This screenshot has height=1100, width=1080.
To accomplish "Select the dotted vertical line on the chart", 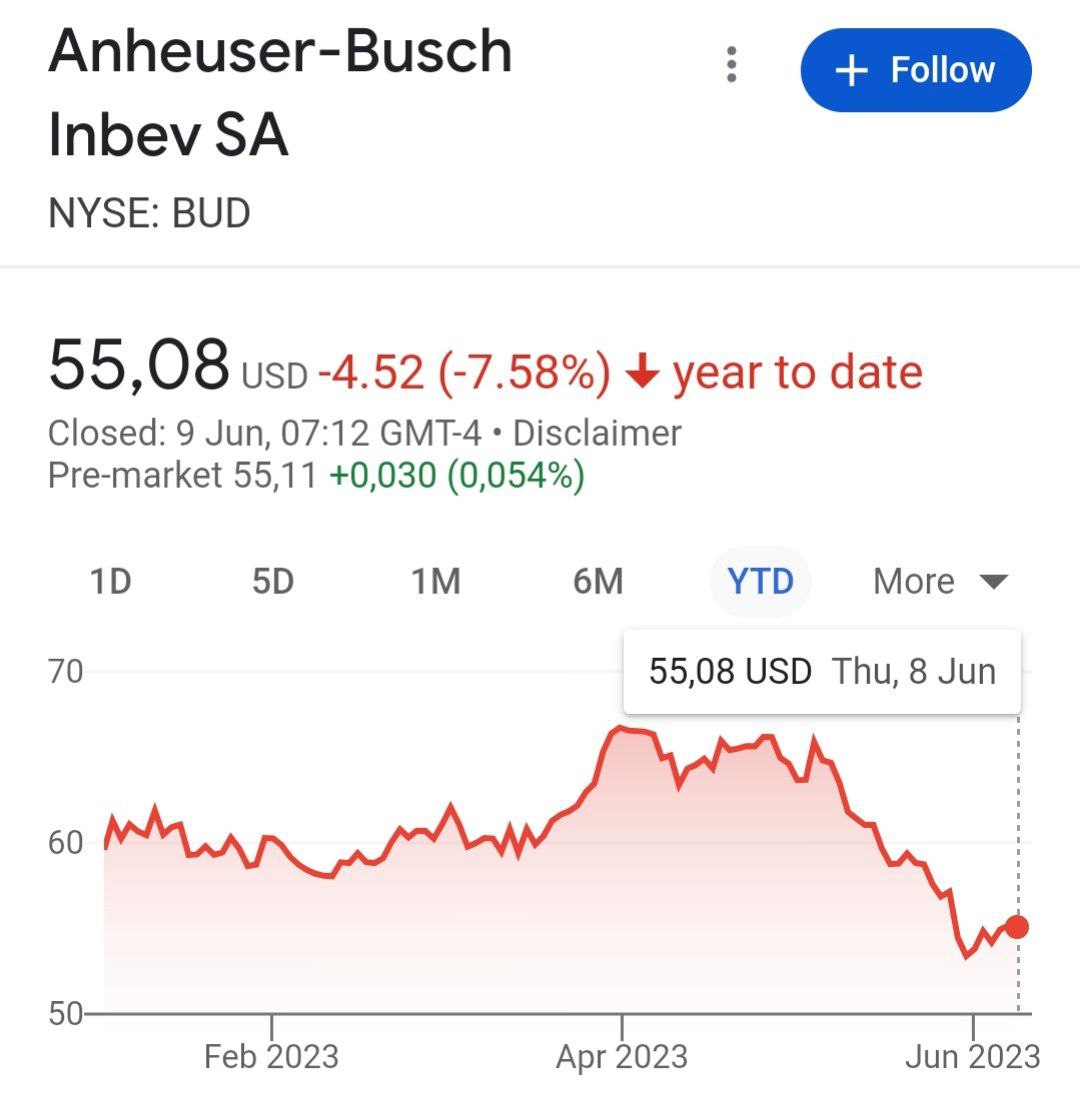I will (1017, 860).
